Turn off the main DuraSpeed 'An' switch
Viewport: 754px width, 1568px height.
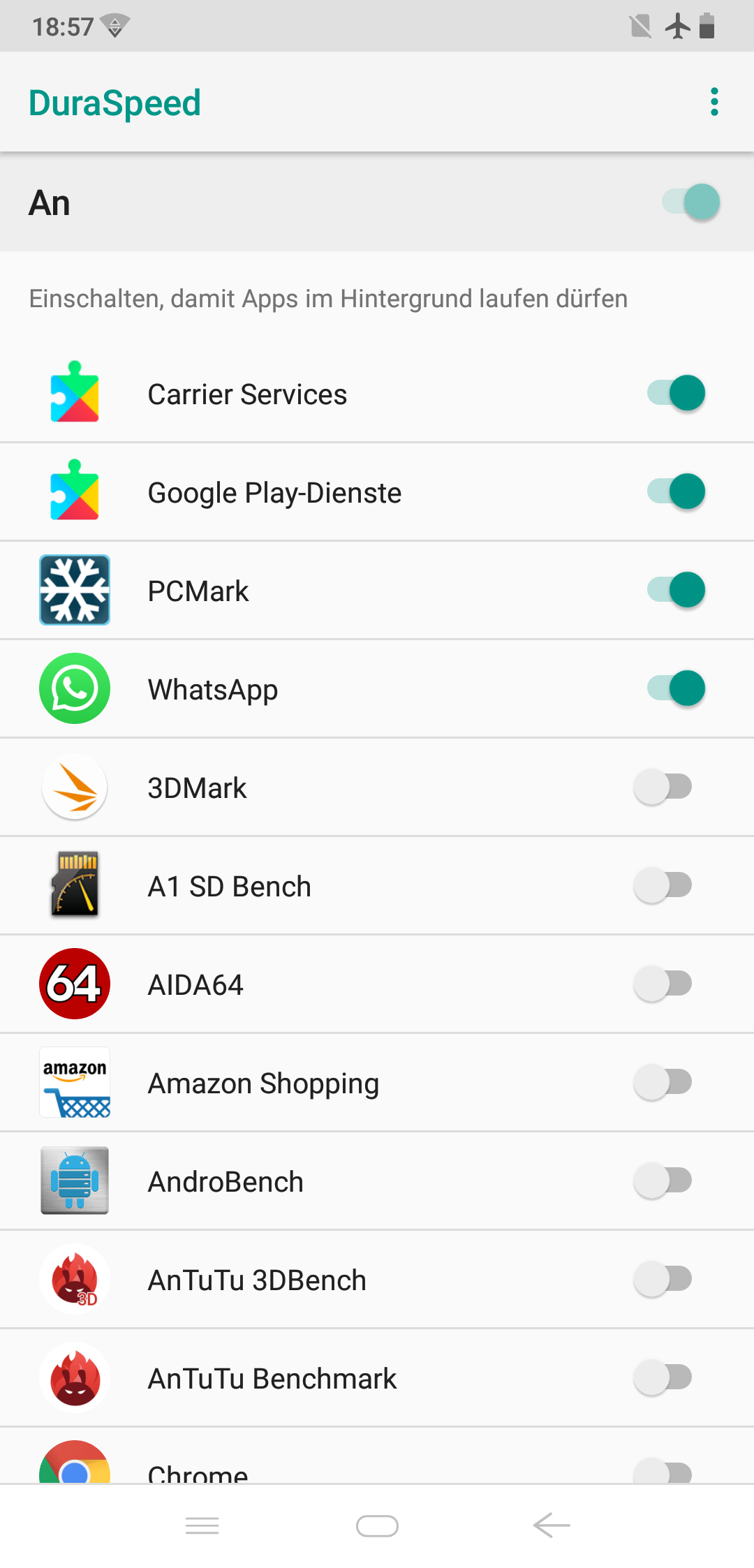tap(690, 202)
